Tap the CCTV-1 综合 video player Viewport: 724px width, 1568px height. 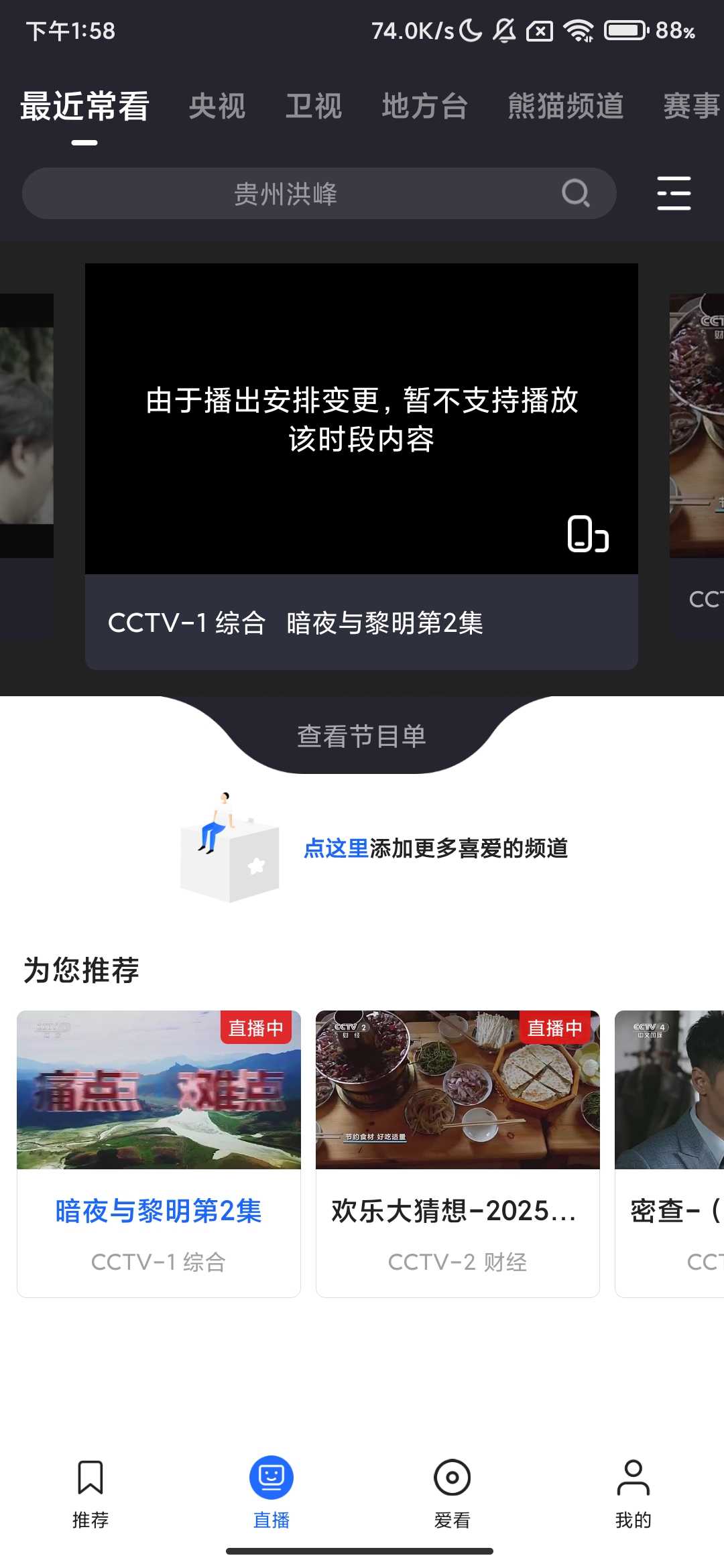[x=361, y=419]
